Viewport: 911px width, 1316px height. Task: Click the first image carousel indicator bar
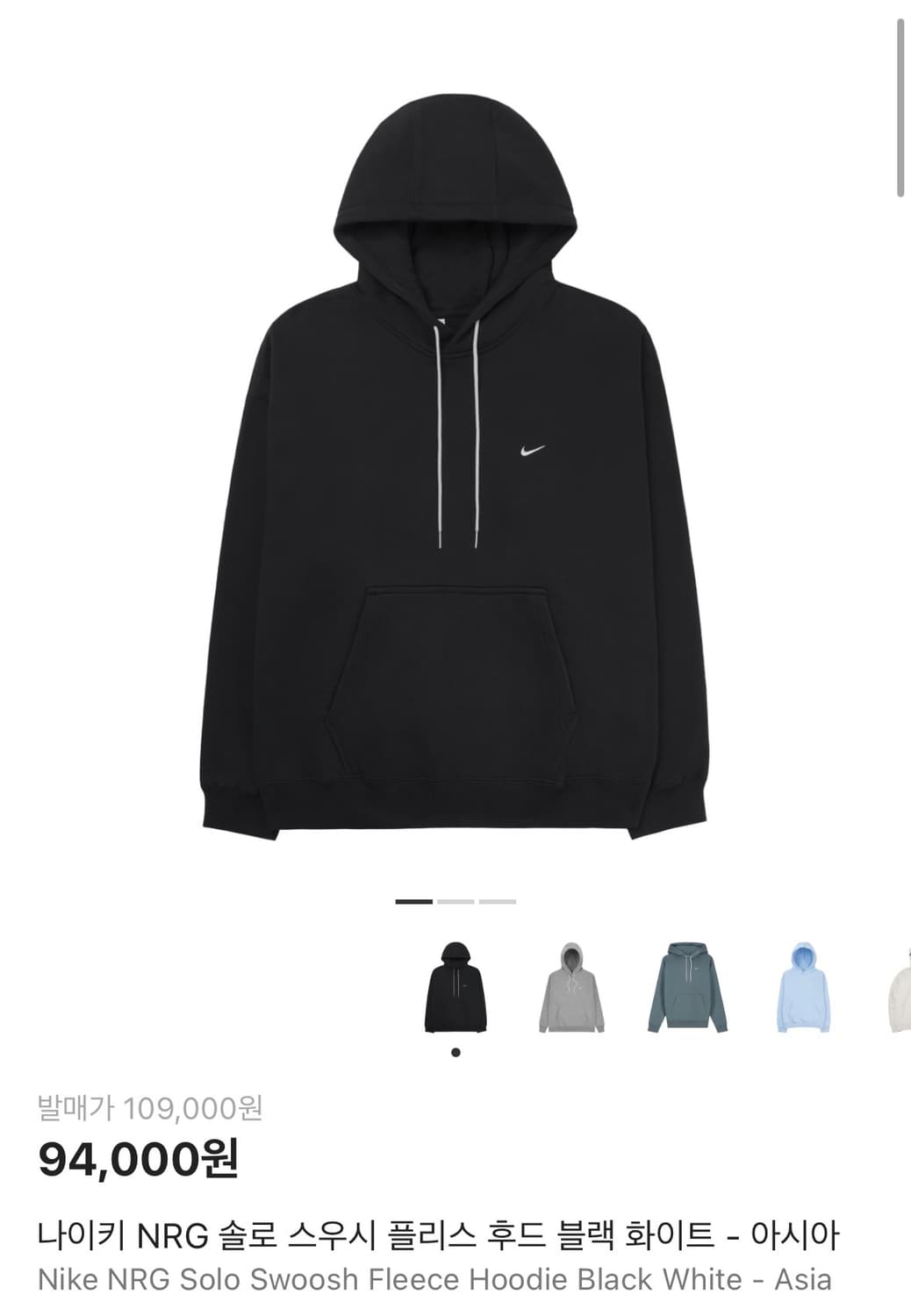click(415, 900)
